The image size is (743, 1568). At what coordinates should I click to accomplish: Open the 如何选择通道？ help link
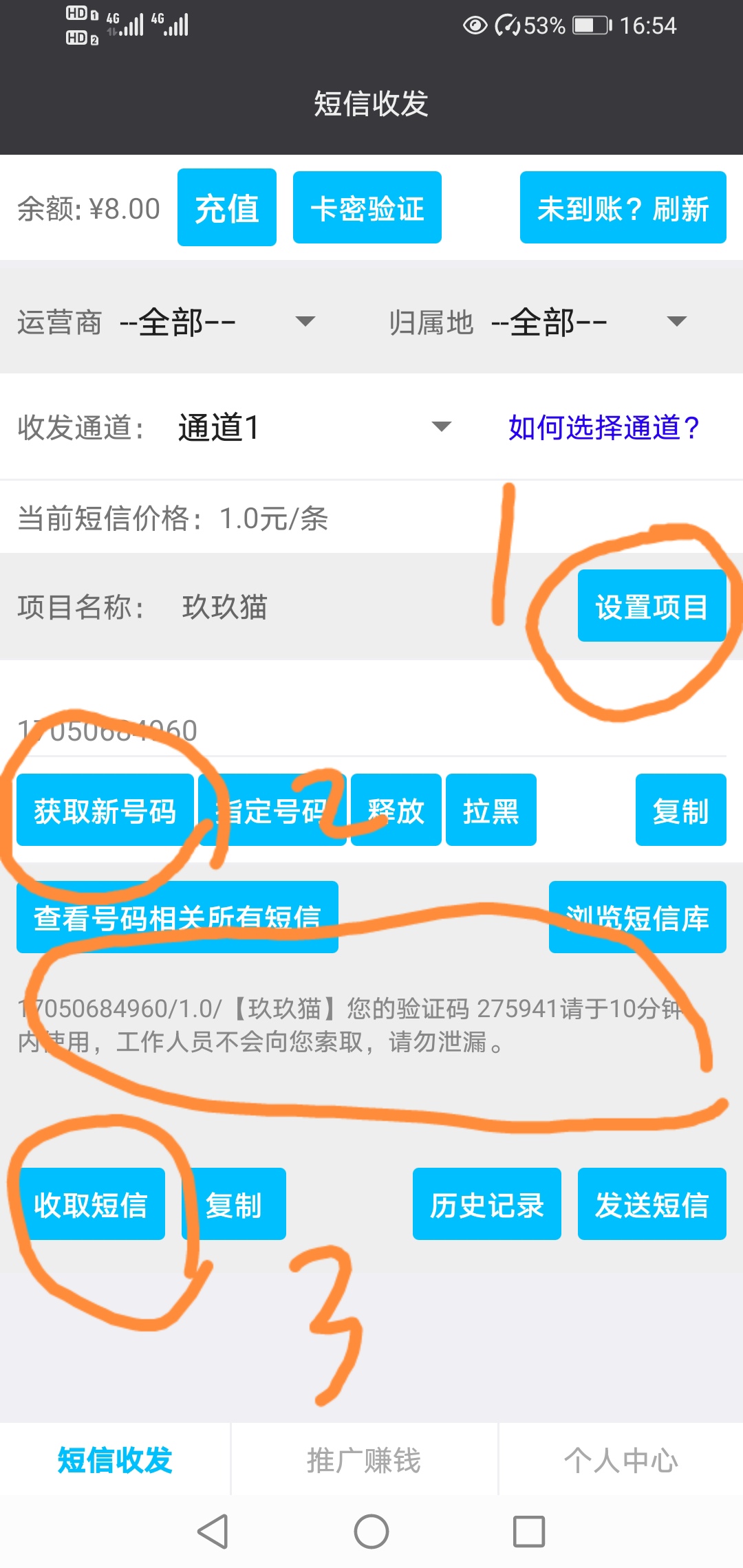pos(604,427)
